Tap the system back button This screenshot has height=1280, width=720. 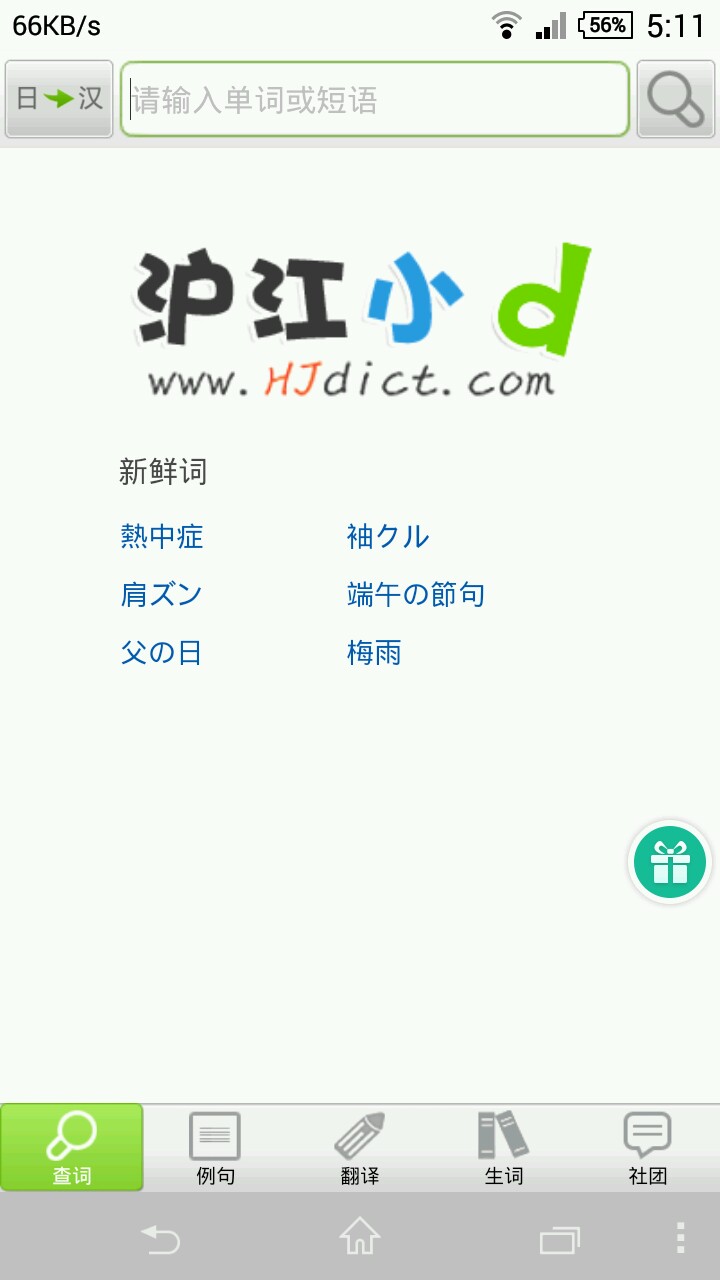(160, 1240)
